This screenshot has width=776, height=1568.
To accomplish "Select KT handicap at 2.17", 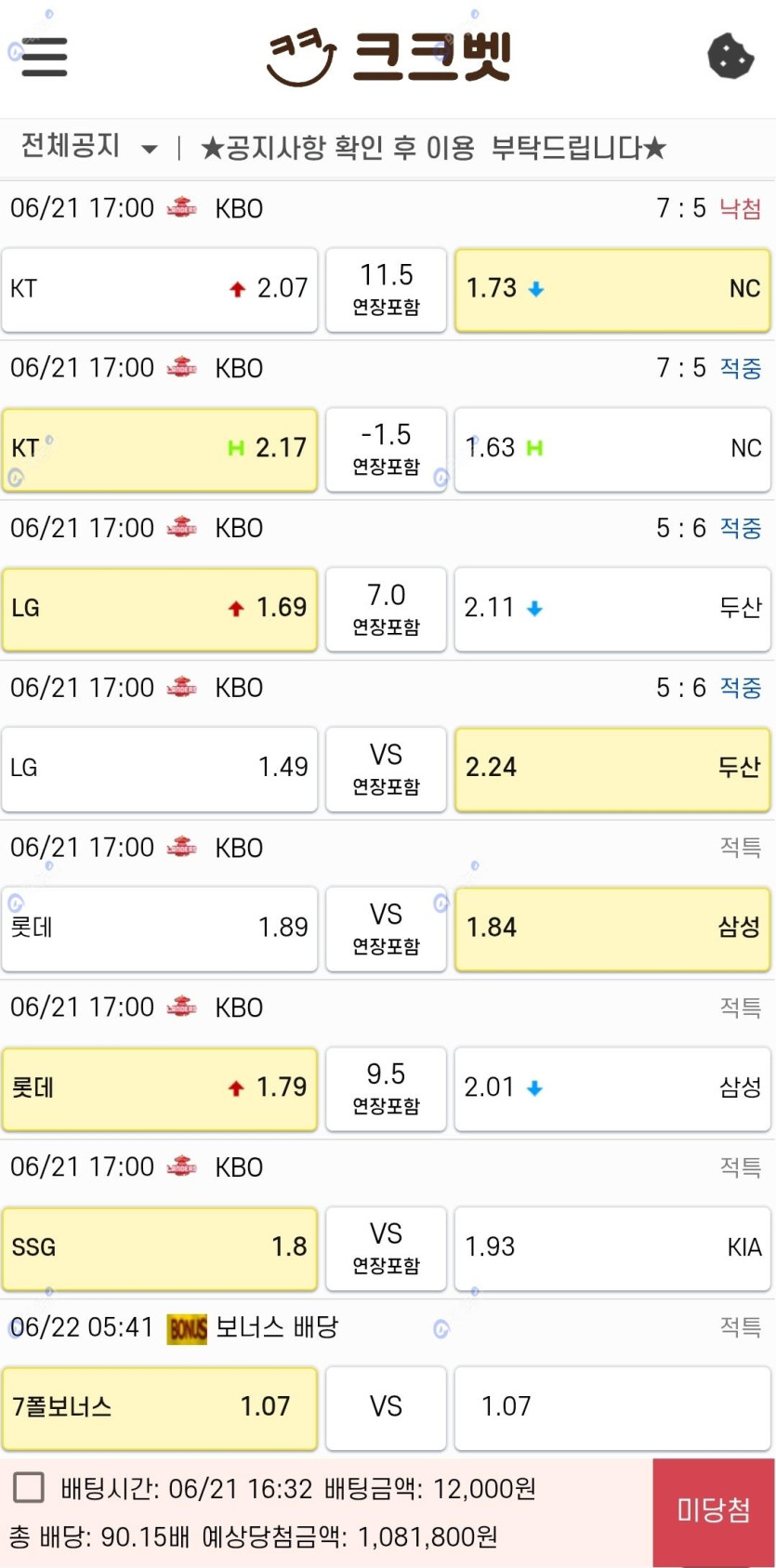I will (160, 449).
